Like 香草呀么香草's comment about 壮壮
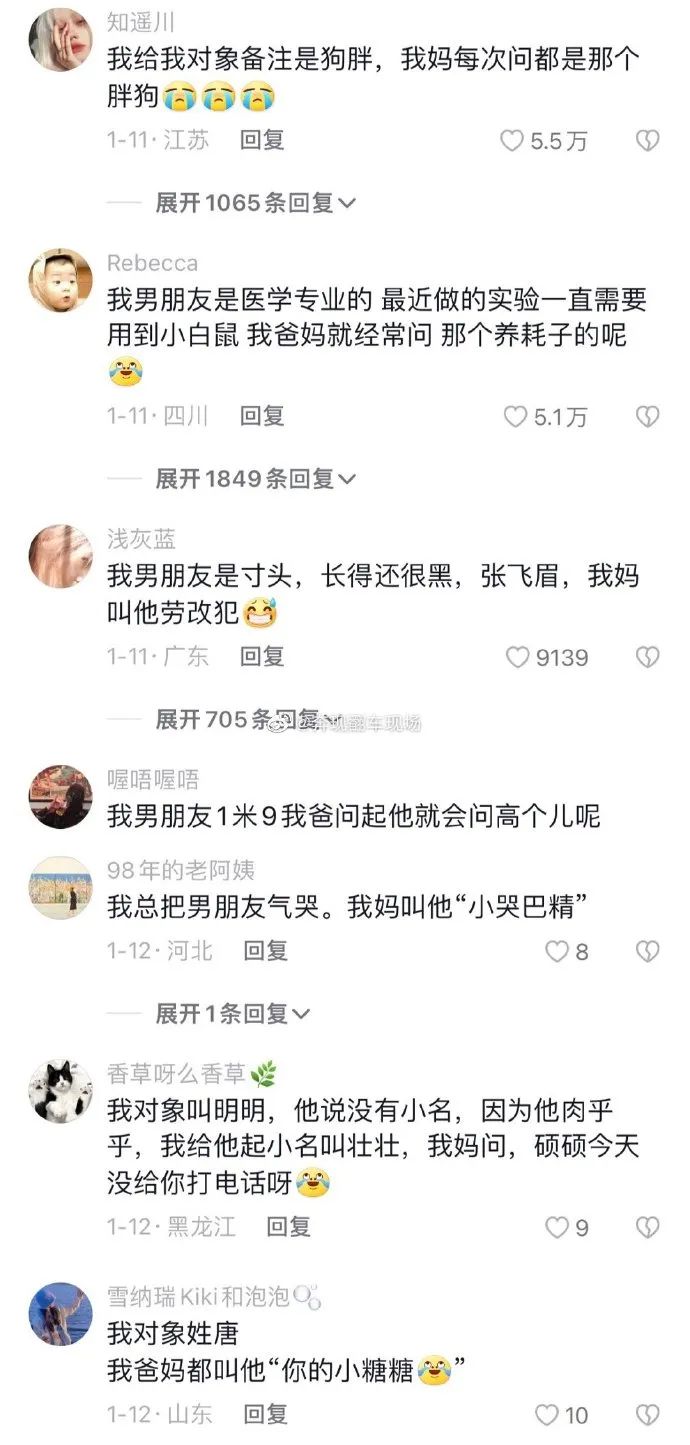This screenshot has height=1445, width=690. pyautogui.click(x=557, y=1227)
